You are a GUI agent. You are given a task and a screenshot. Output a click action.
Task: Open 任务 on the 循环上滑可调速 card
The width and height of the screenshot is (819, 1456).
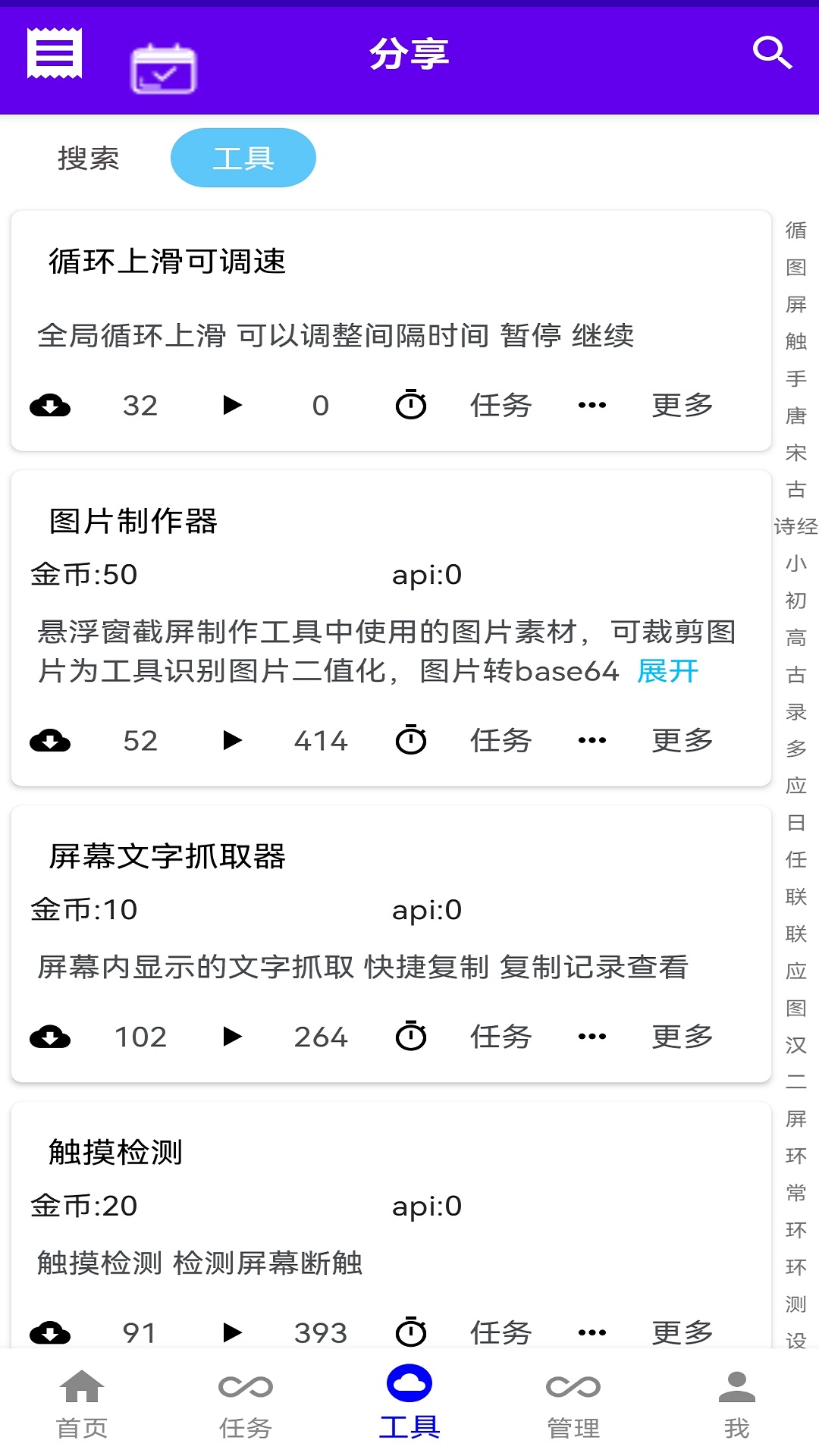500,406
